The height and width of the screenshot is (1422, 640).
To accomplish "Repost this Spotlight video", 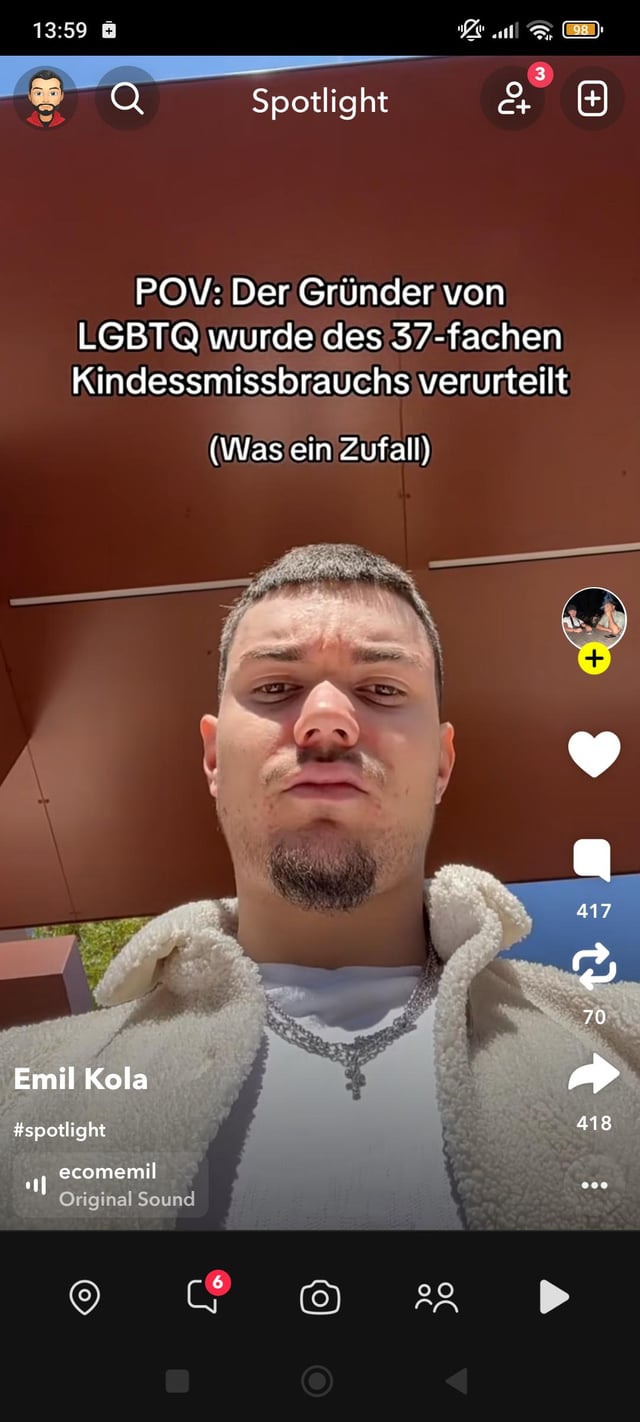I will point(594,966).
